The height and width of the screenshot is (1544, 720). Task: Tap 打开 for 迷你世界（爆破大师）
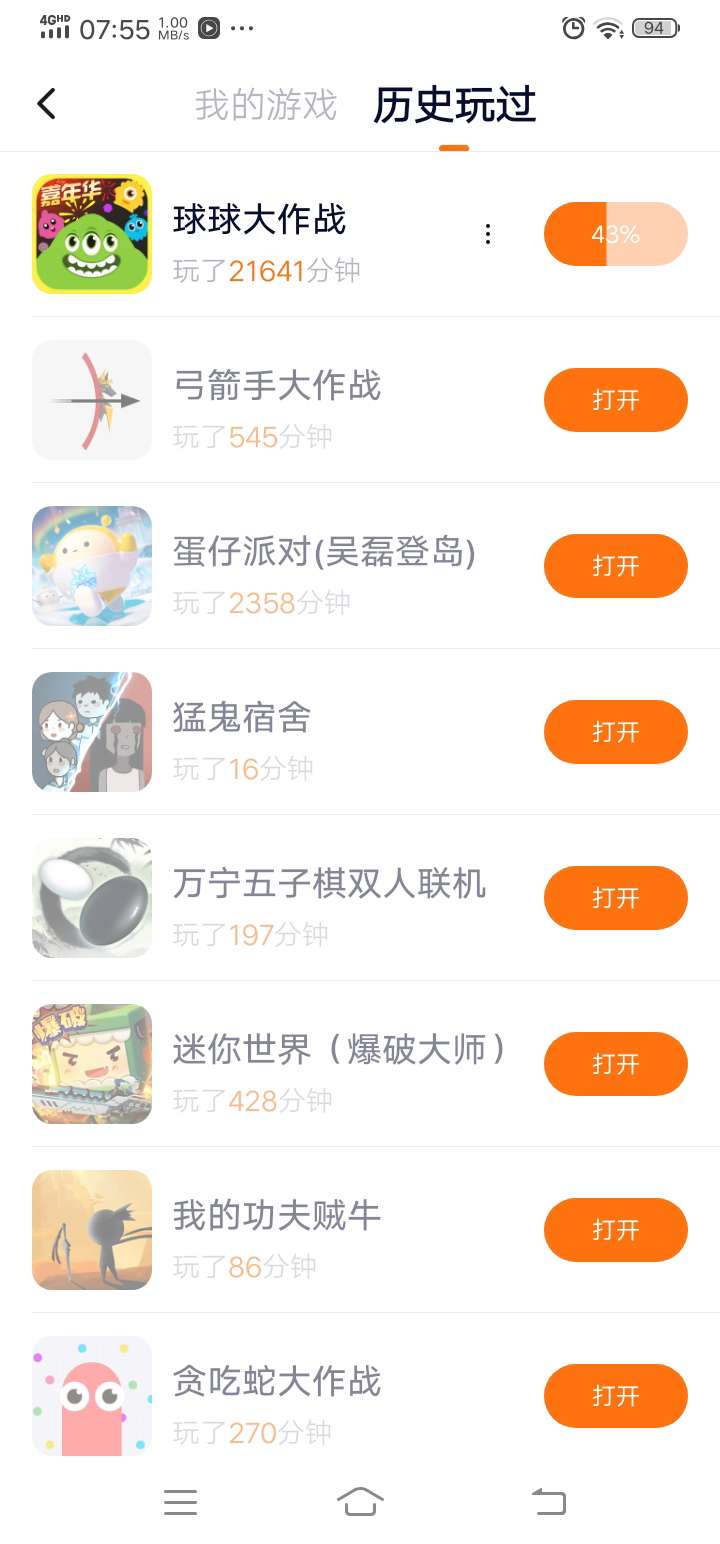click(x=615, y=1064)
